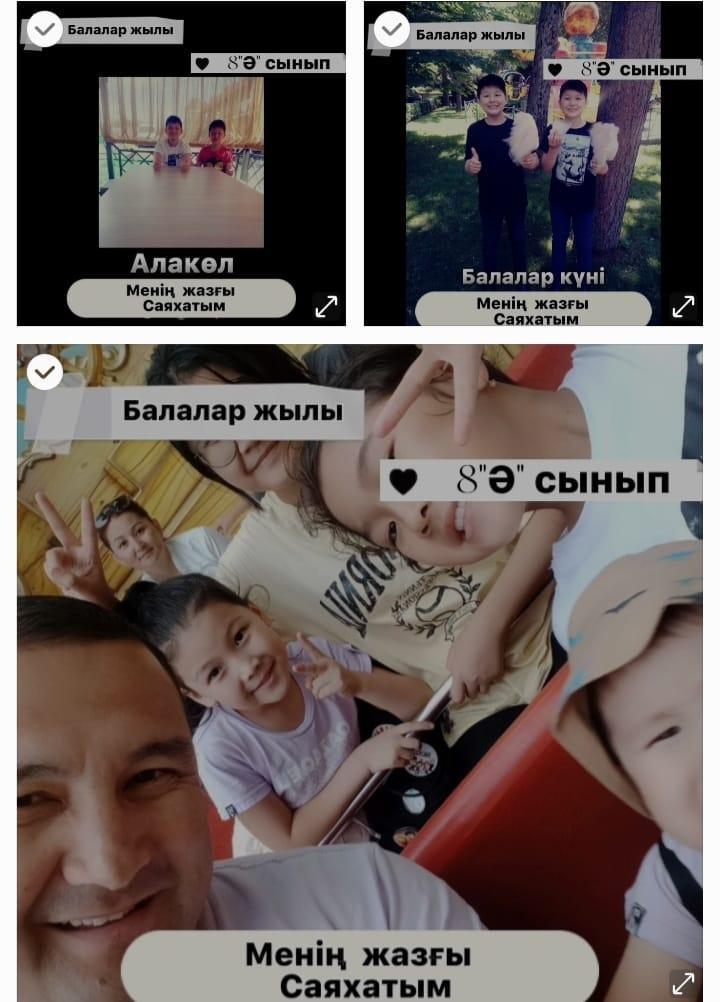The width and height of the screenshot is (720, 1002).
Task: Expand the Балалар күні photo to fullscreen
Action: click(x=682, y=306)
